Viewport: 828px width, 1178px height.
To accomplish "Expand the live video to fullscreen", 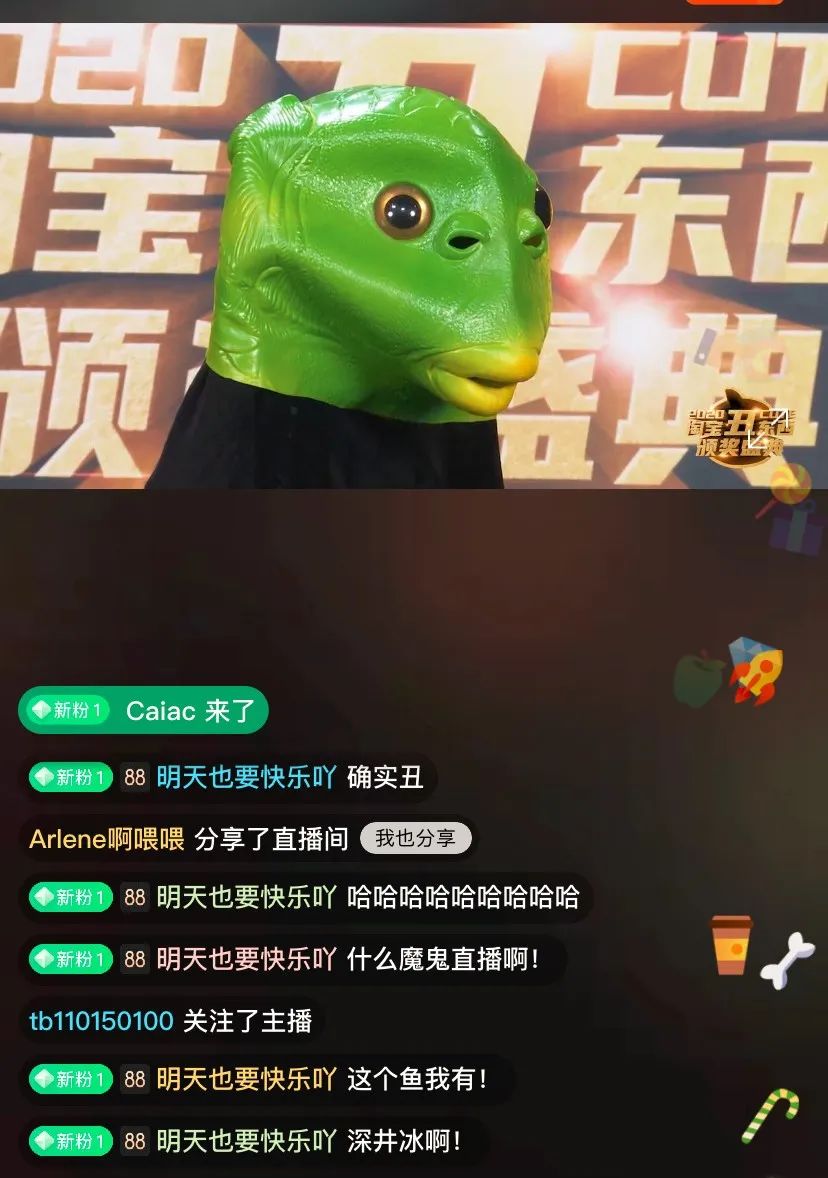I will click(x=776, y=422).
